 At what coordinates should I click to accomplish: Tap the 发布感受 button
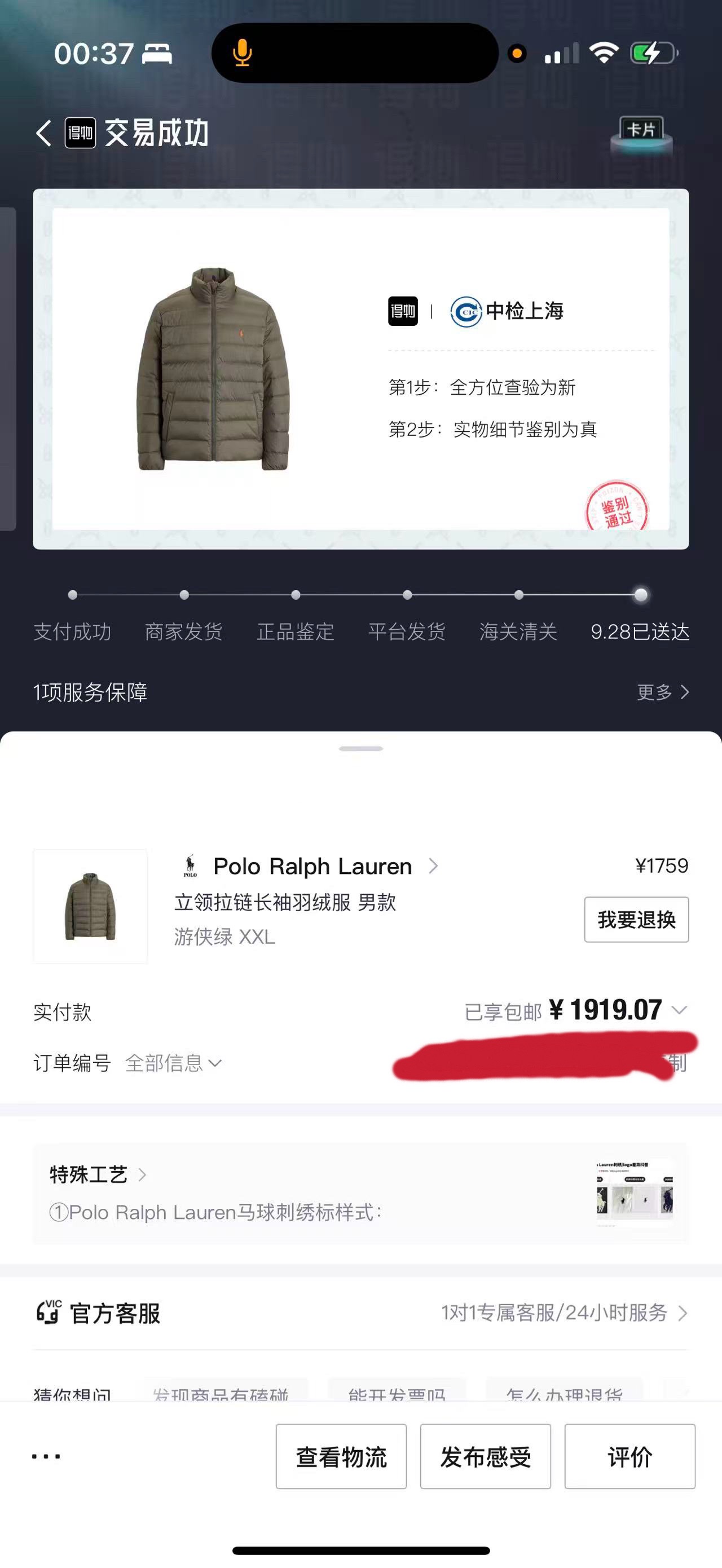tap(485, 1456)
